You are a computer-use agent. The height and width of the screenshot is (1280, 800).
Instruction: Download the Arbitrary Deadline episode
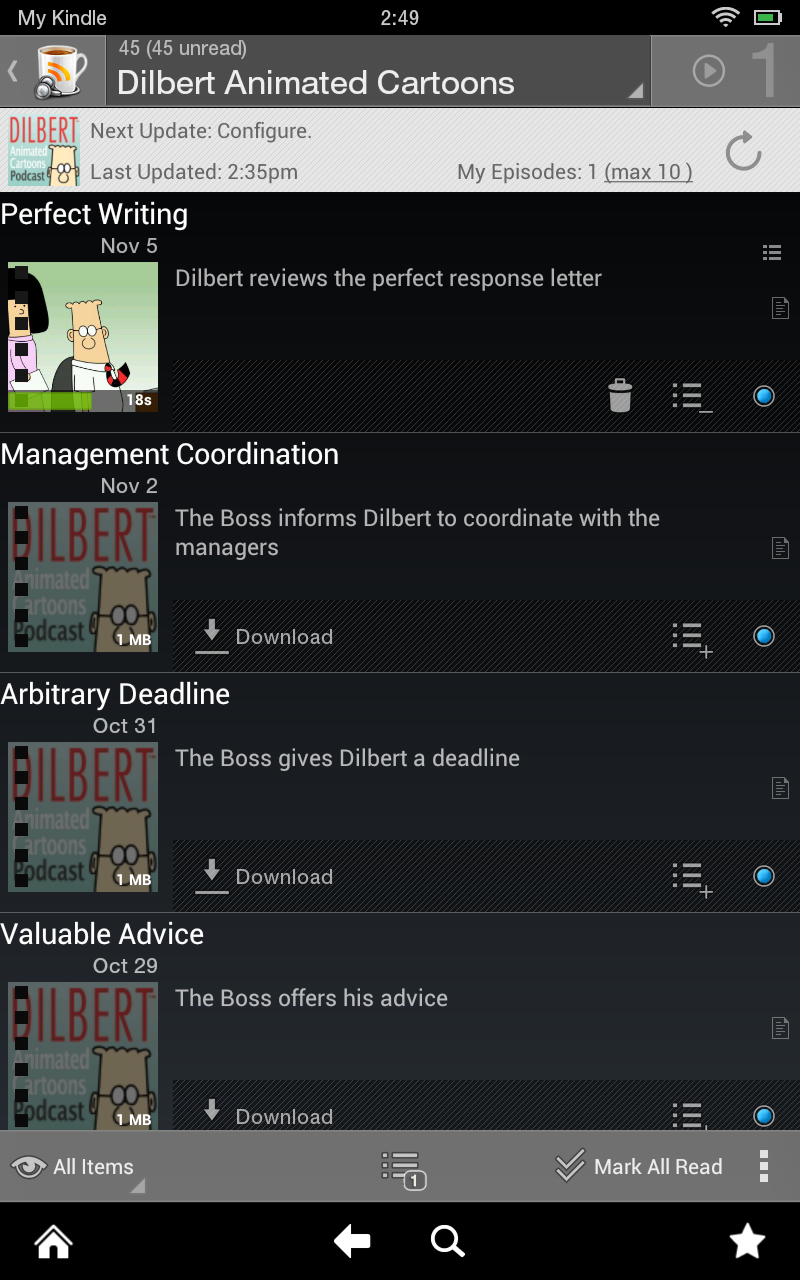coord(262,876)
